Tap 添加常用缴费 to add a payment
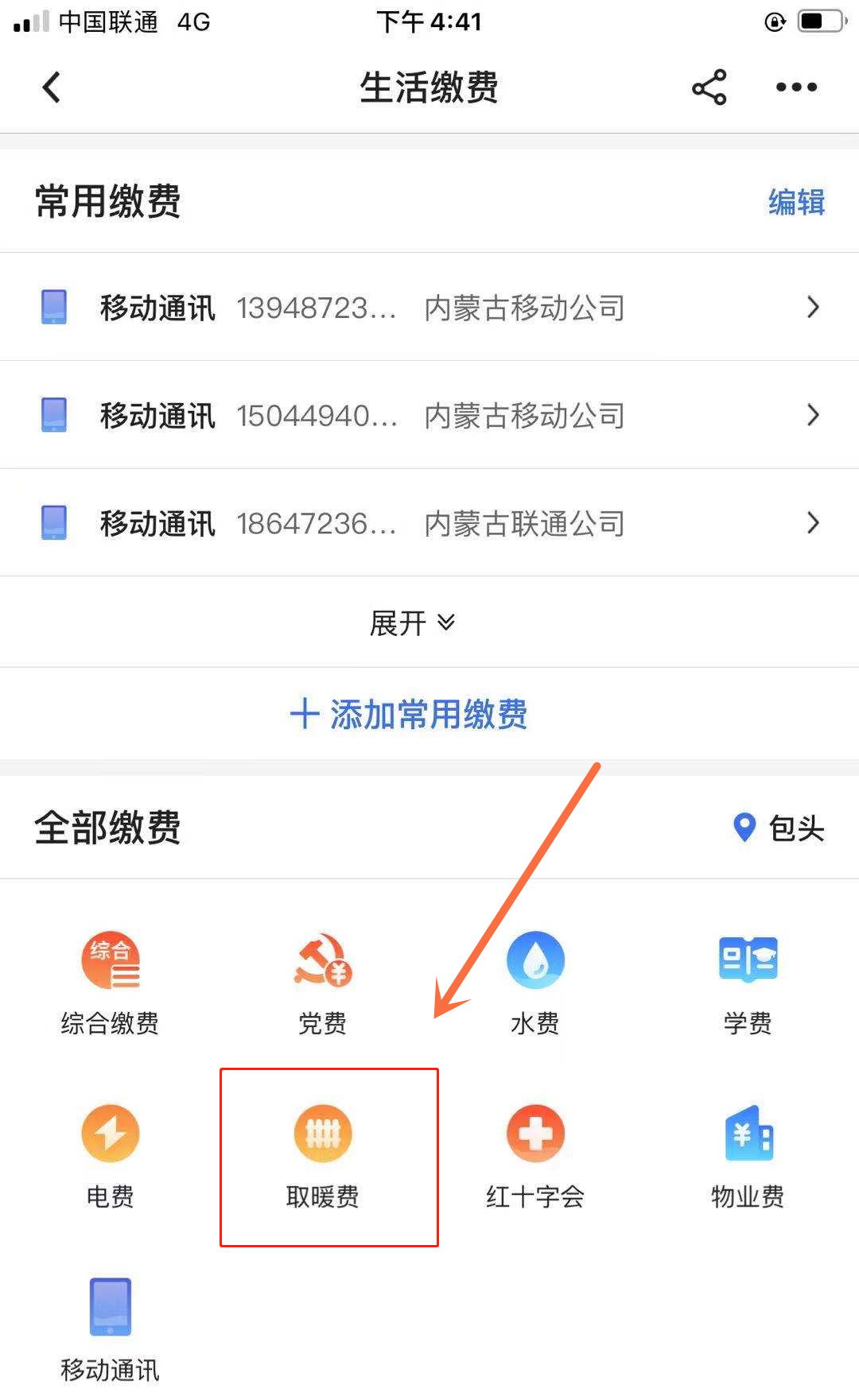This screenshot has height=1400, width=859. click(x=409, y=714)
